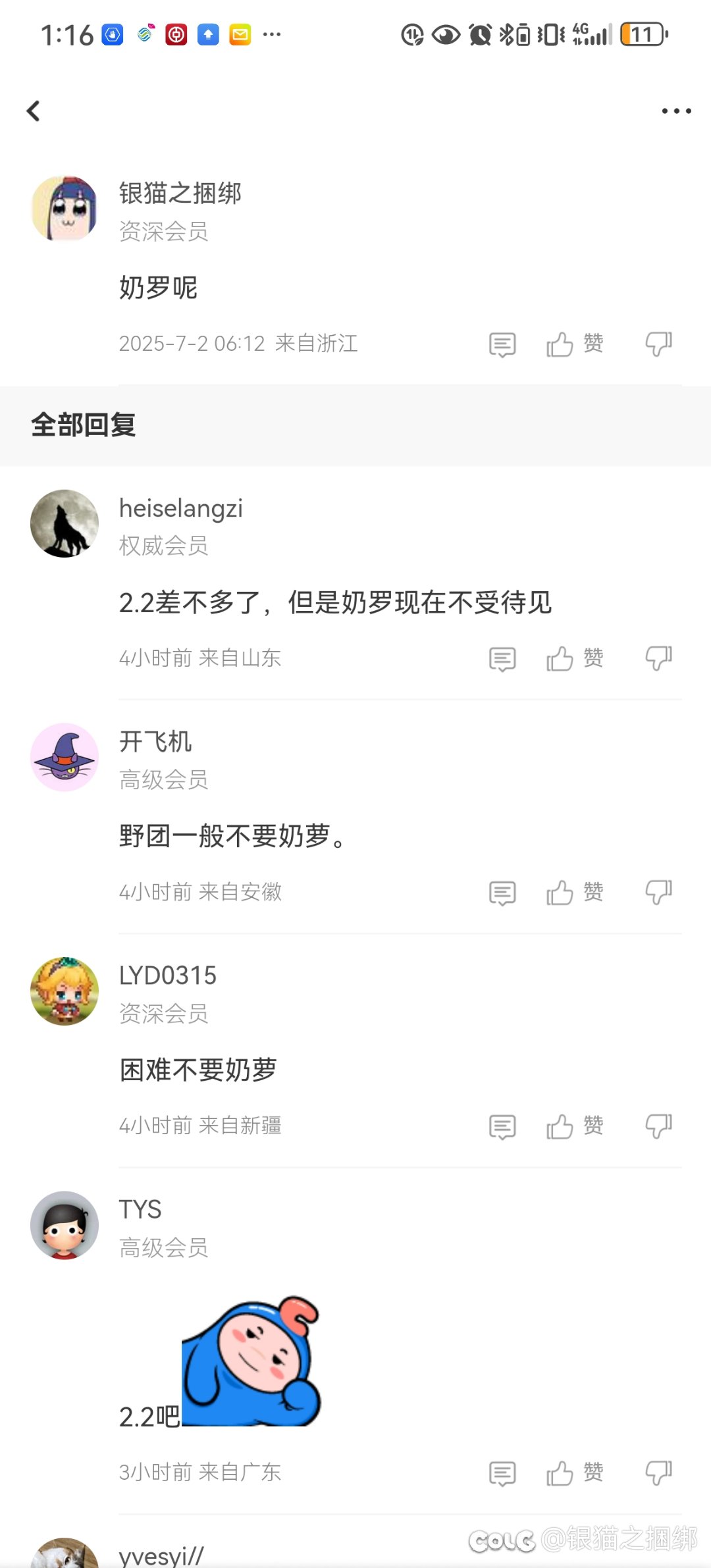Dislike heiselangzi's reply
Viewport: 711px width, 1568px height.
pos(658,658)
